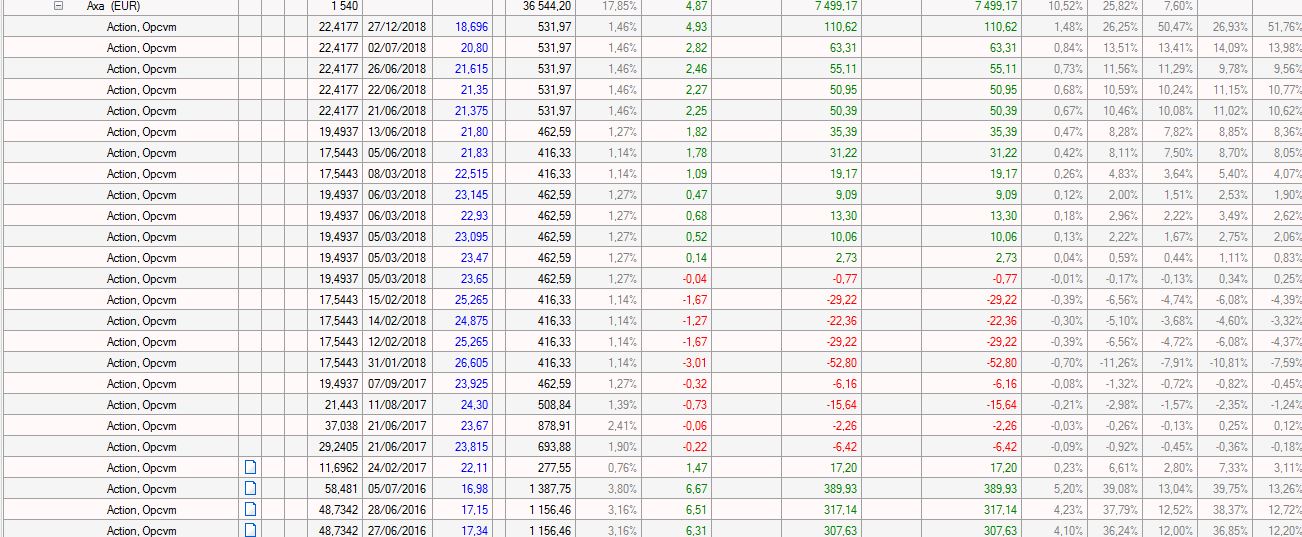The image size is (1302, 537).
Task: Open the note icon on the 05/07/2016 row
Action: pos(251,488)
